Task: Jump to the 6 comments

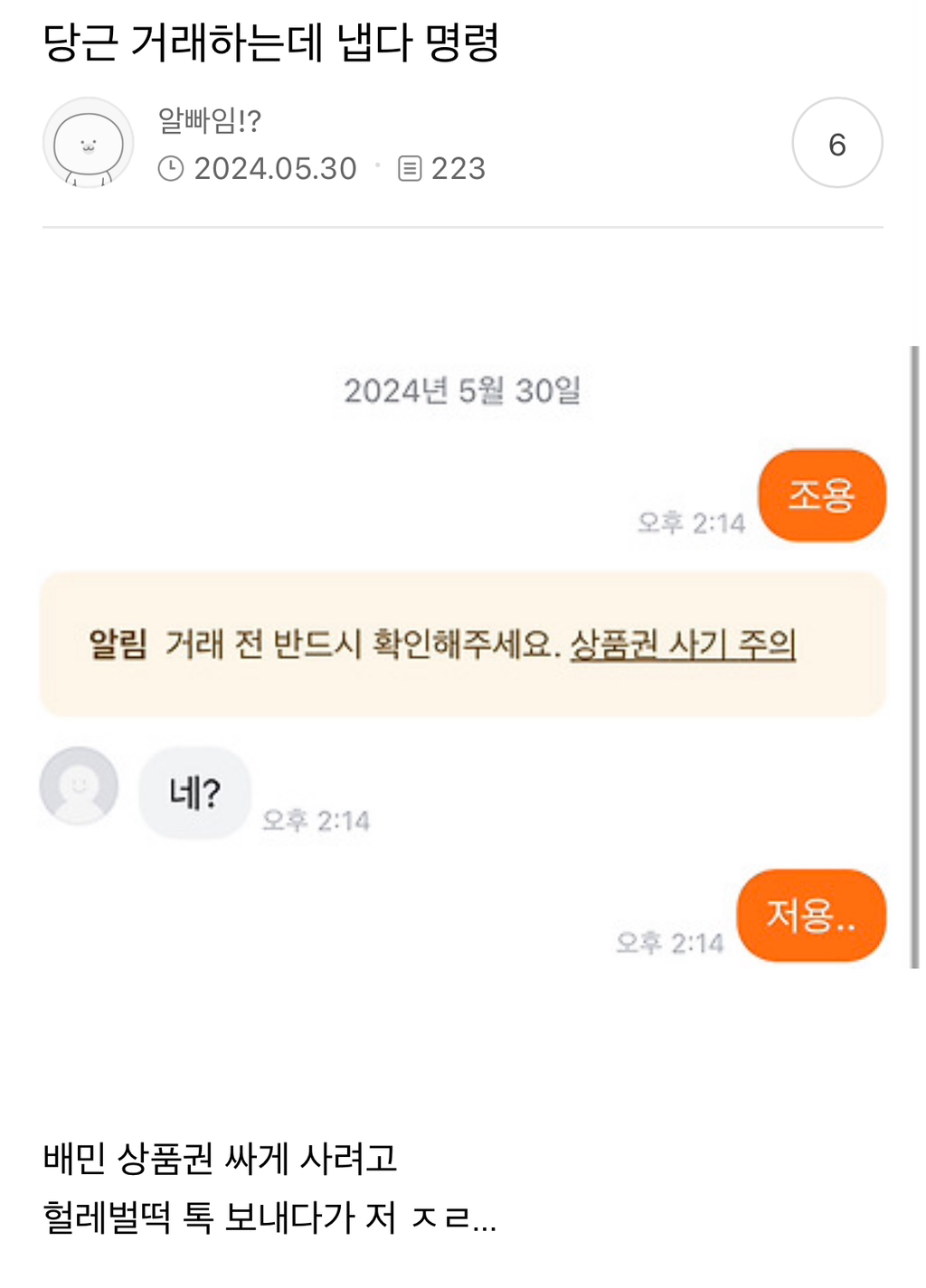Action: coord(837,143)
